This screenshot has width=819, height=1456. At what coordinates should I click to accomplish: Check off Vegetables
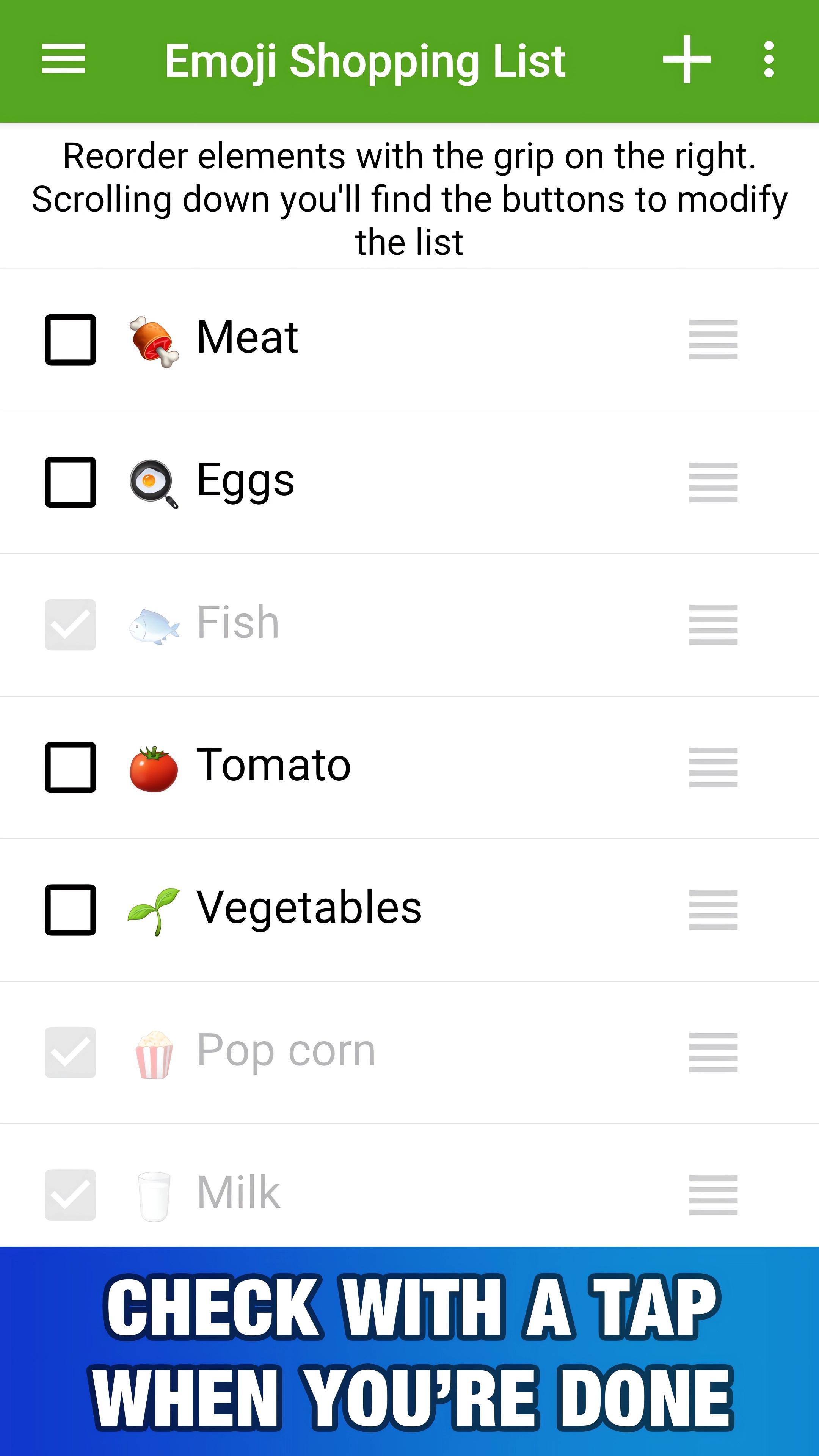click(71, 910)
